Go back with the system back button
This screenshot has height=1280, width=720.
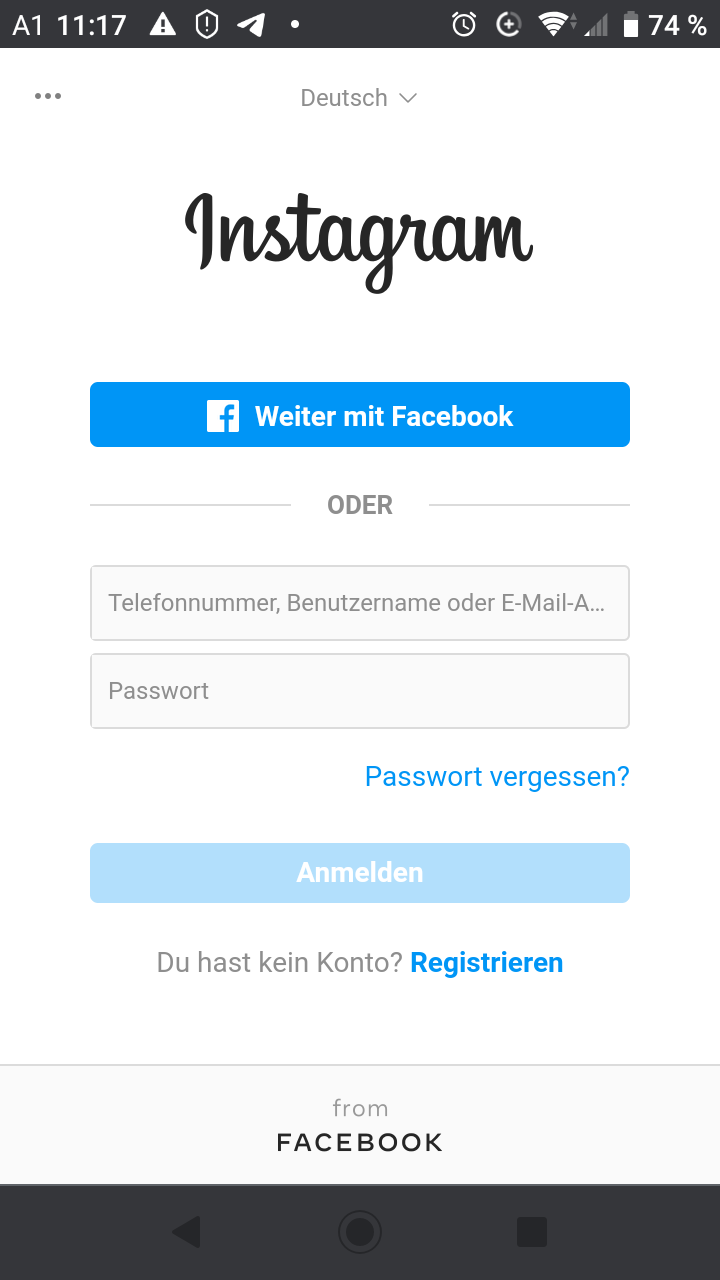click(187, 1232)
